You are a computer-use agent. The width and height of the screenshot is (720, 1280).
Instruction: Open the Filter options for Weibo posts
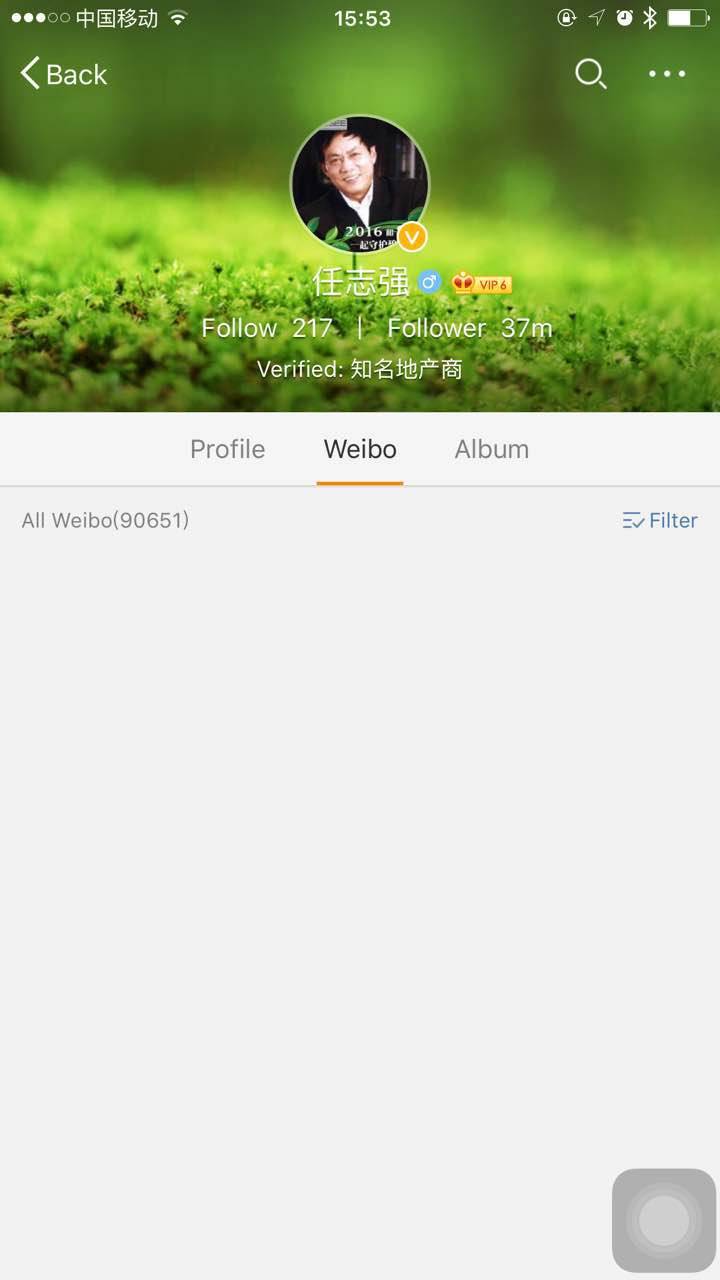click(x=660, y=520)
